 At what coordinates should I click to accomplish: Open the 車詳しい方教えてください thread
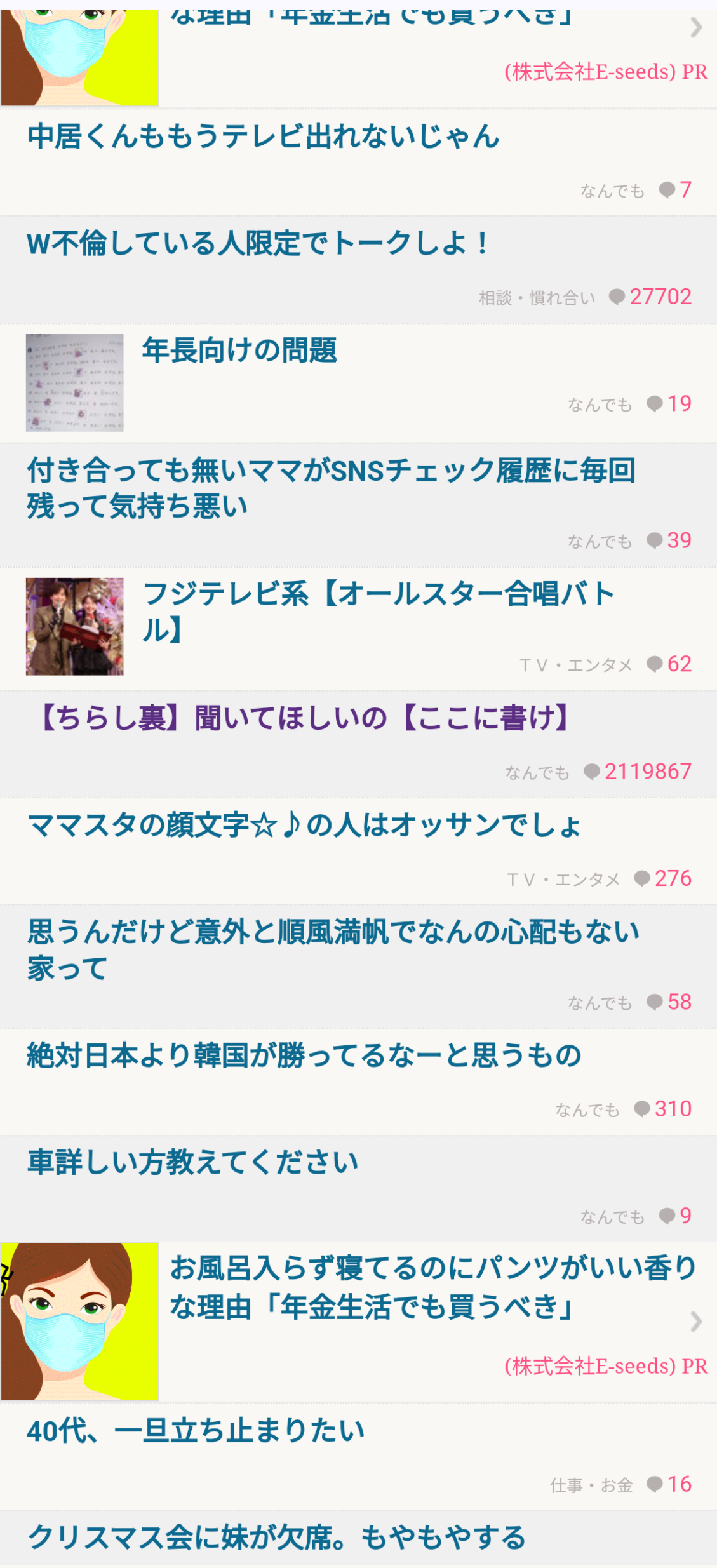click(193, 1163)
